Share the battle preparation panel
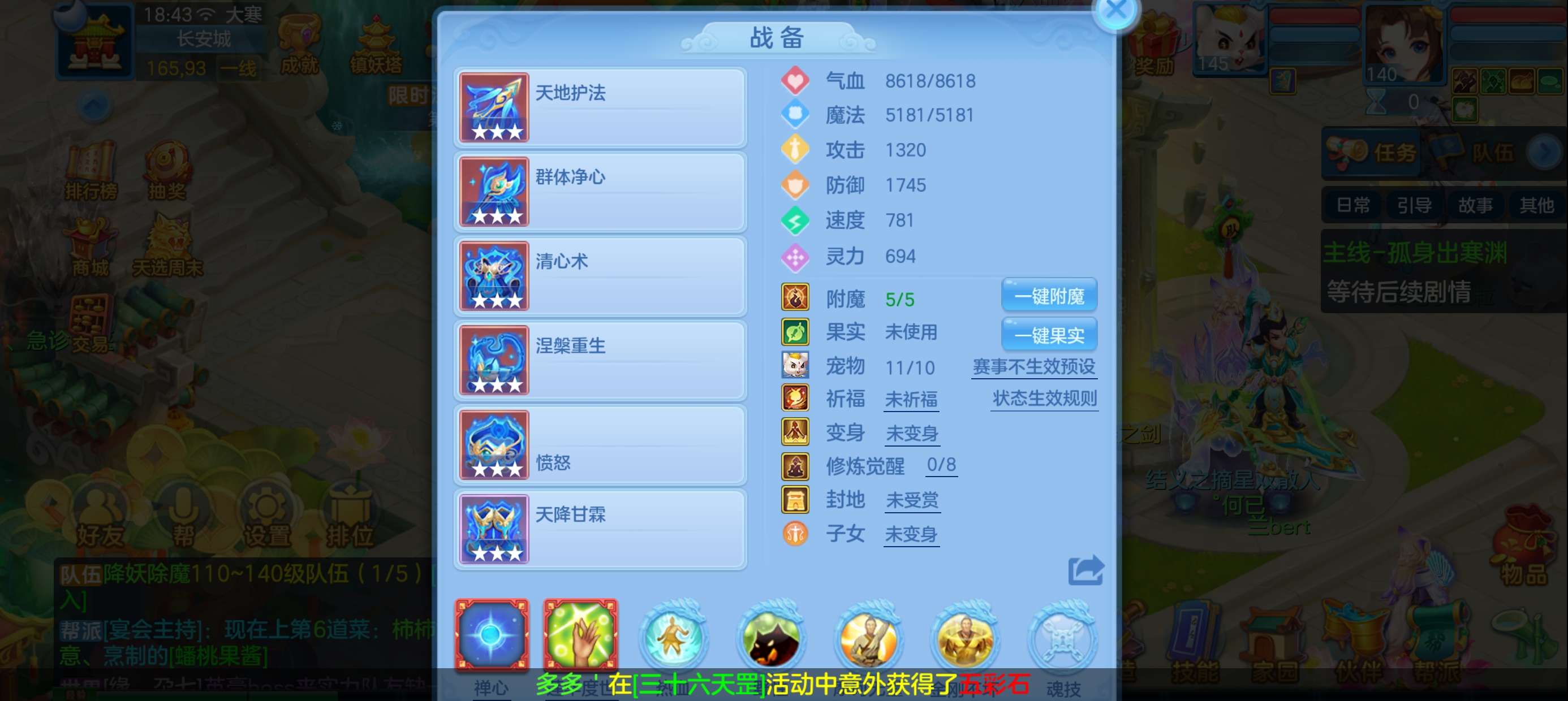 (1085, 571)
